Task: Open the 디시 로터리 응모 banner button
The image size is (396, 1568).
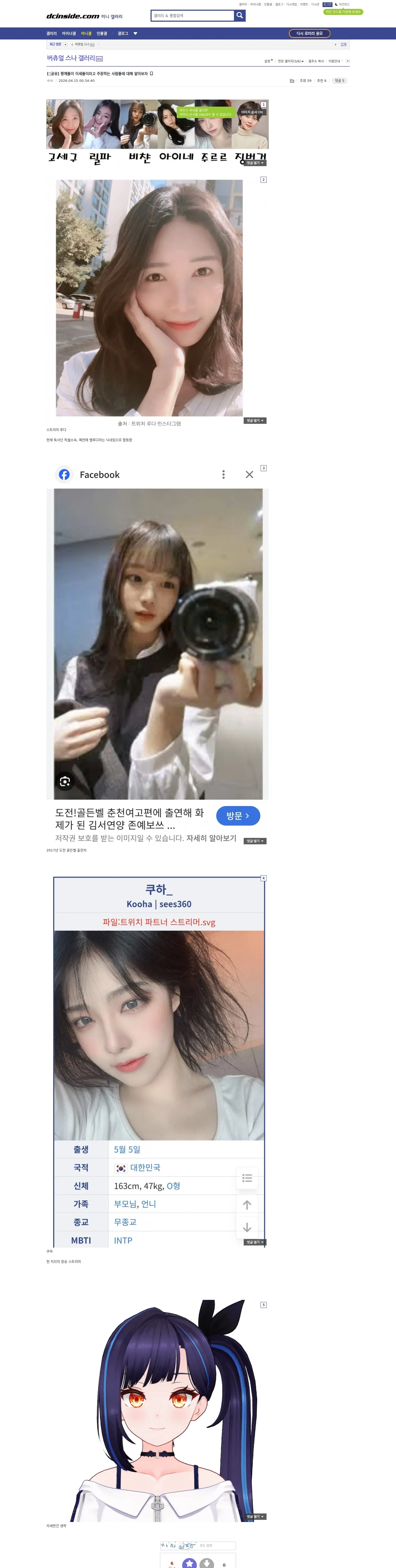Action: (x=309, y=33)
